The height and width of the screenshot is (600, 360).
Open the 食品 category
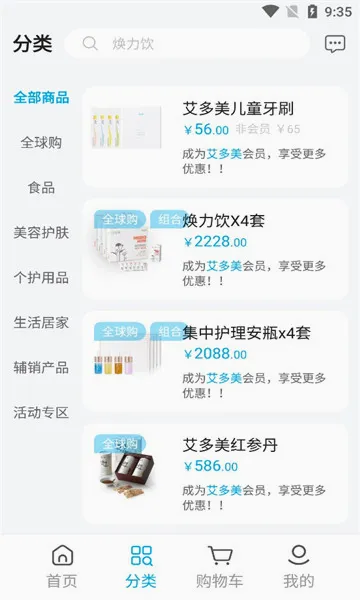coord(41,188)
